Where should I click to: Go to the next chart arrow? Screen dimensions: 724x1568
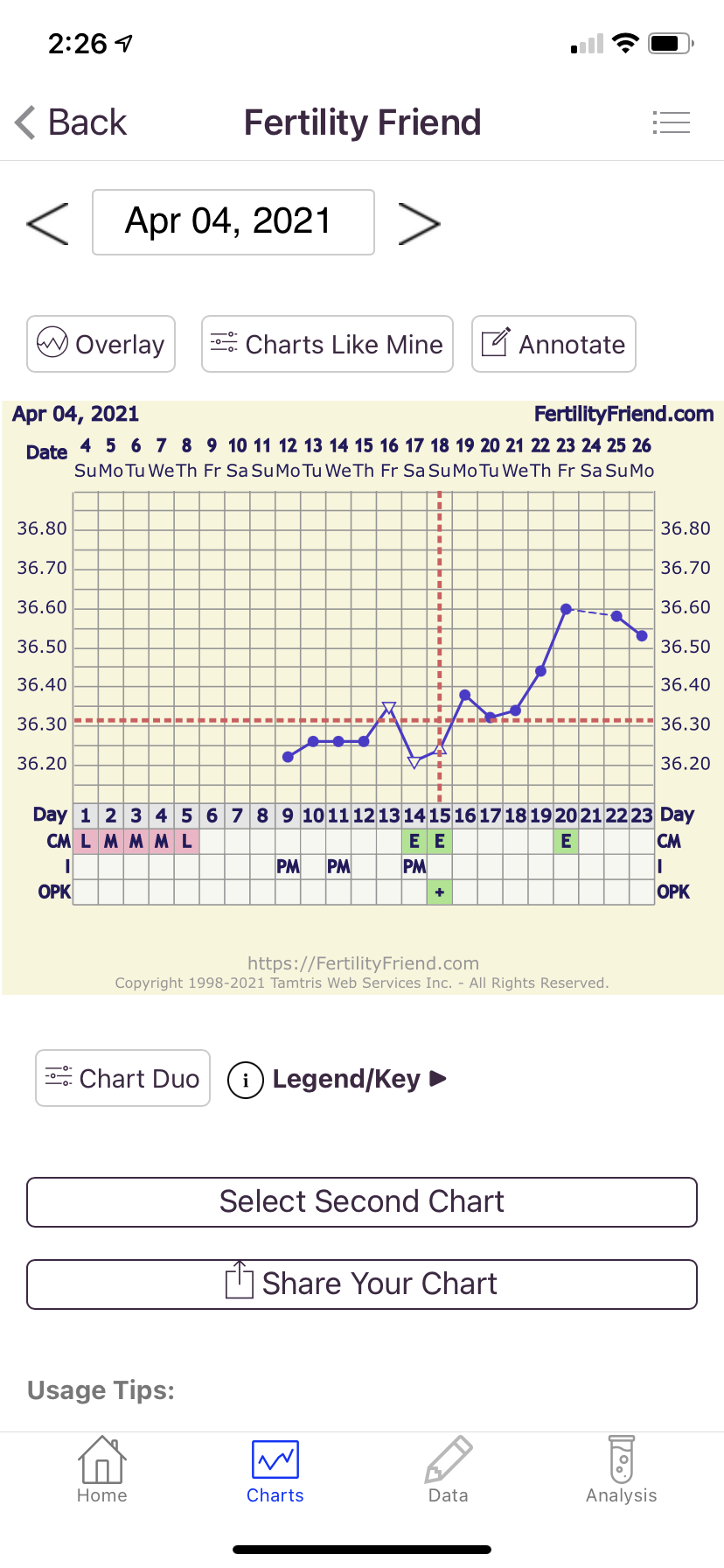point(419,223)
